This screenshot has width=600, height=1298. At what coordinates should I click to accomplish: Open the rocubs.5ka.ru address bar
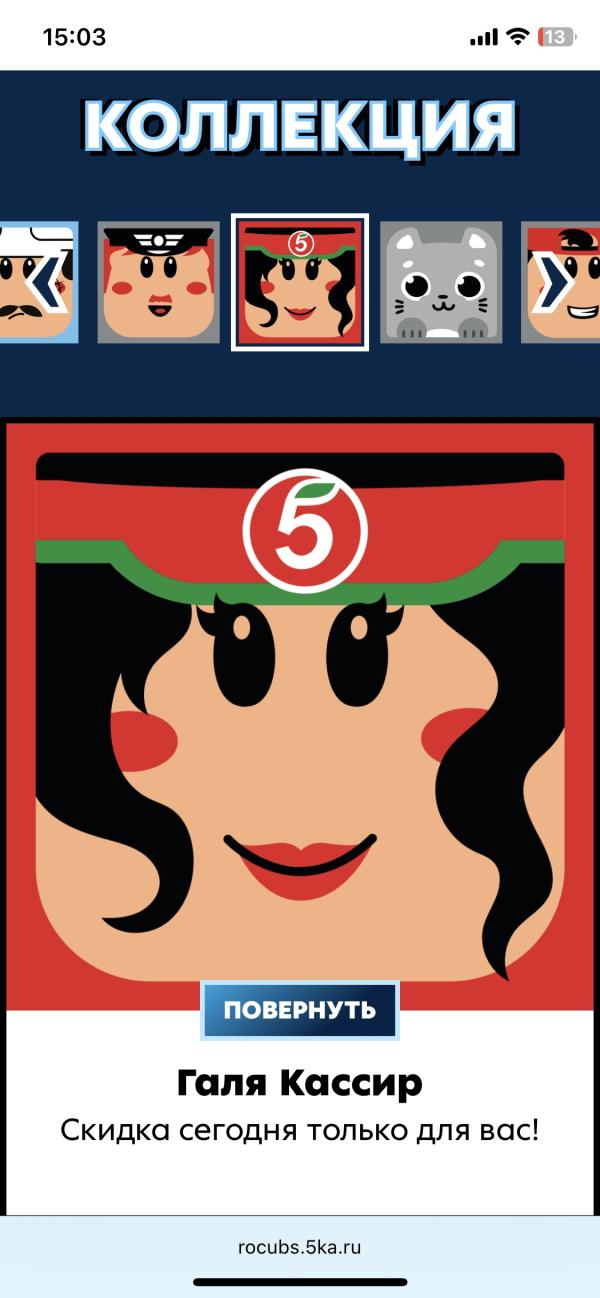[x=300, y=1247]
